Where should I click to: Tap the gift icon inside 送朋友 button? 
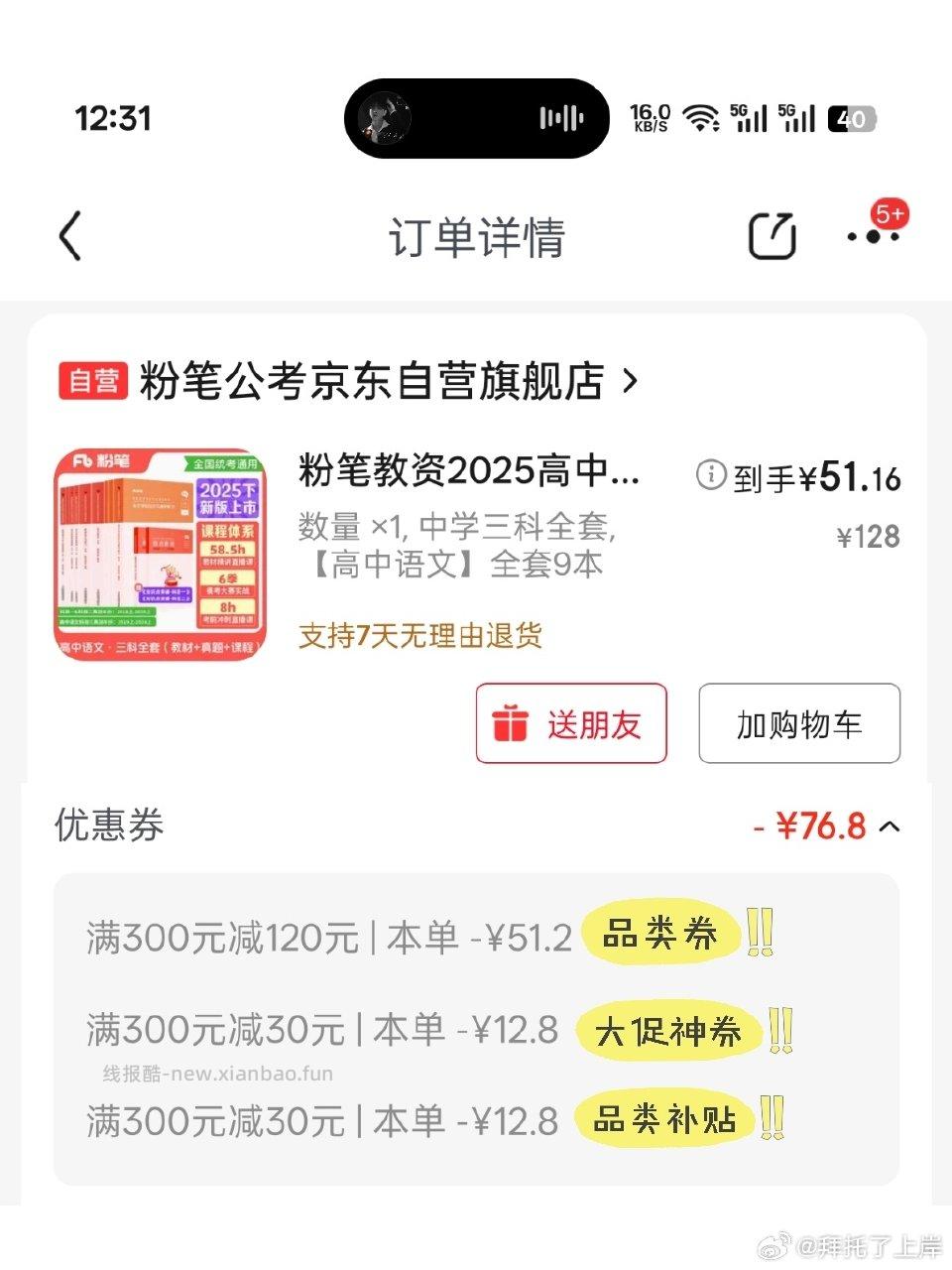(509, 723)
